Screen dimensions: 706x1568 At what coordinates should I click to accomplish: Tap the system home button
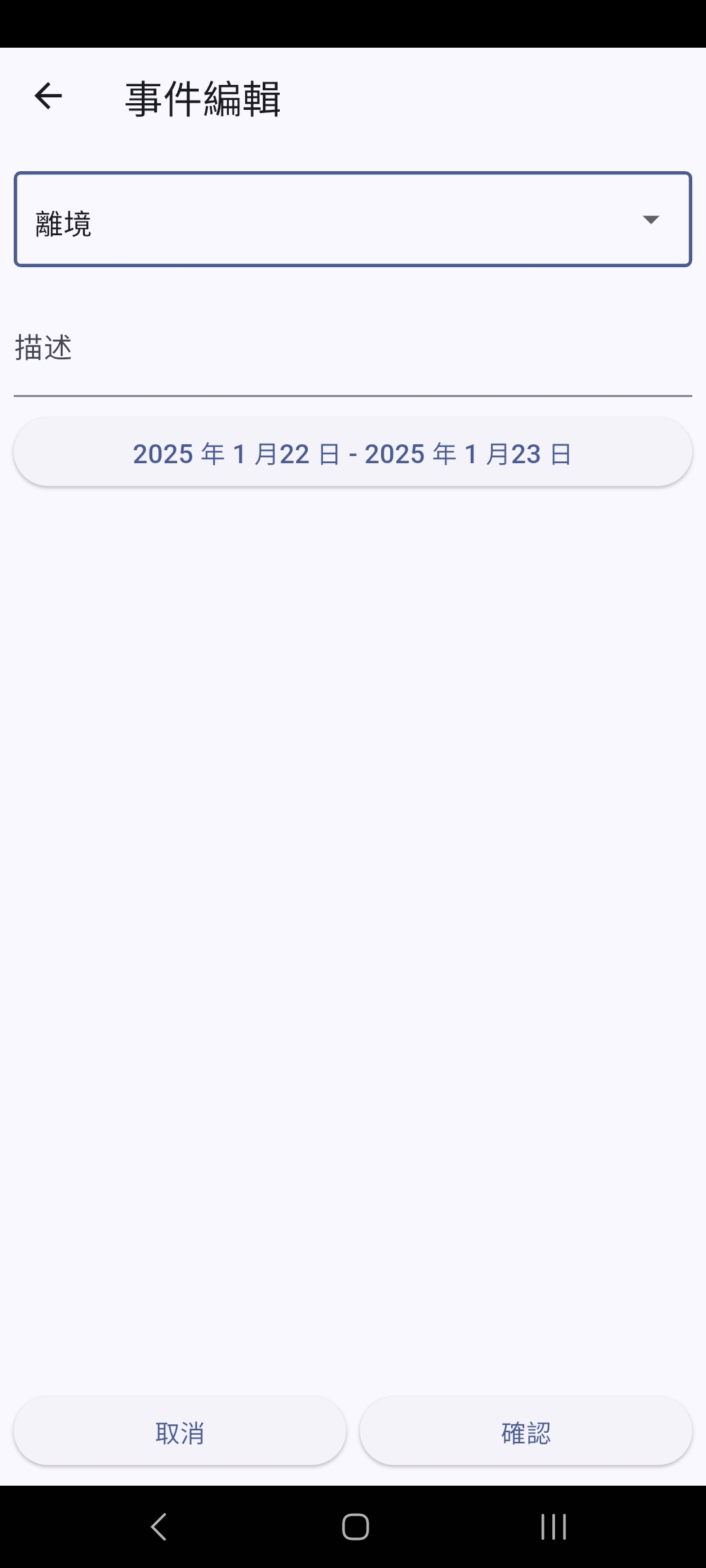click(x=355, y=1527)
